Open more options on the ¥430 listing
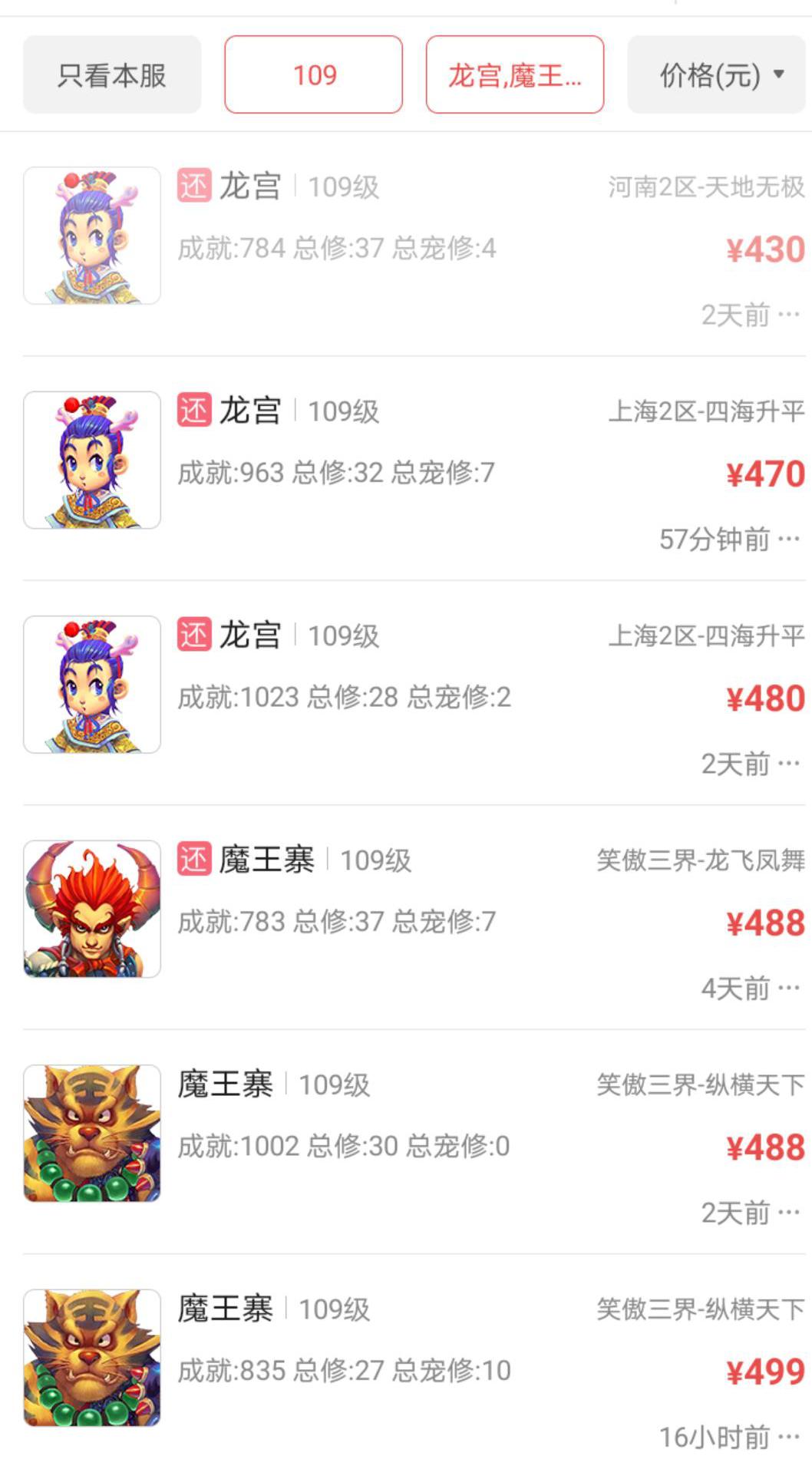This screenshot has height=1459, width=812. click(791, 315)
